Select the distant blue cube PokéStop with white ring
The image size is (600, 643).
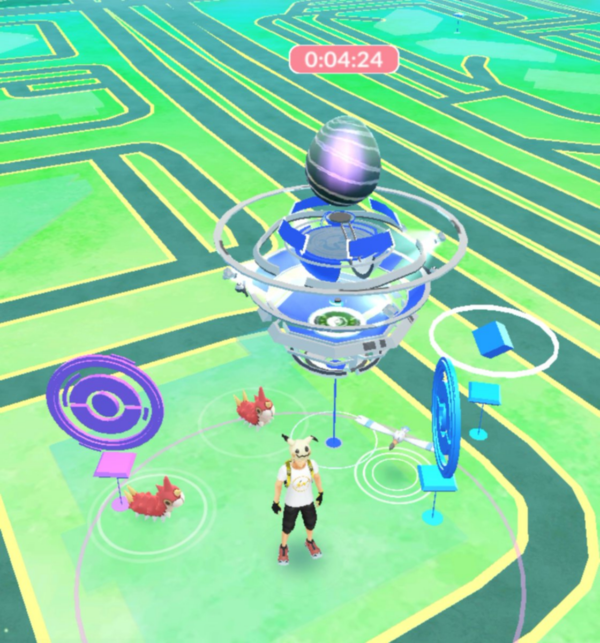point(494,340)
